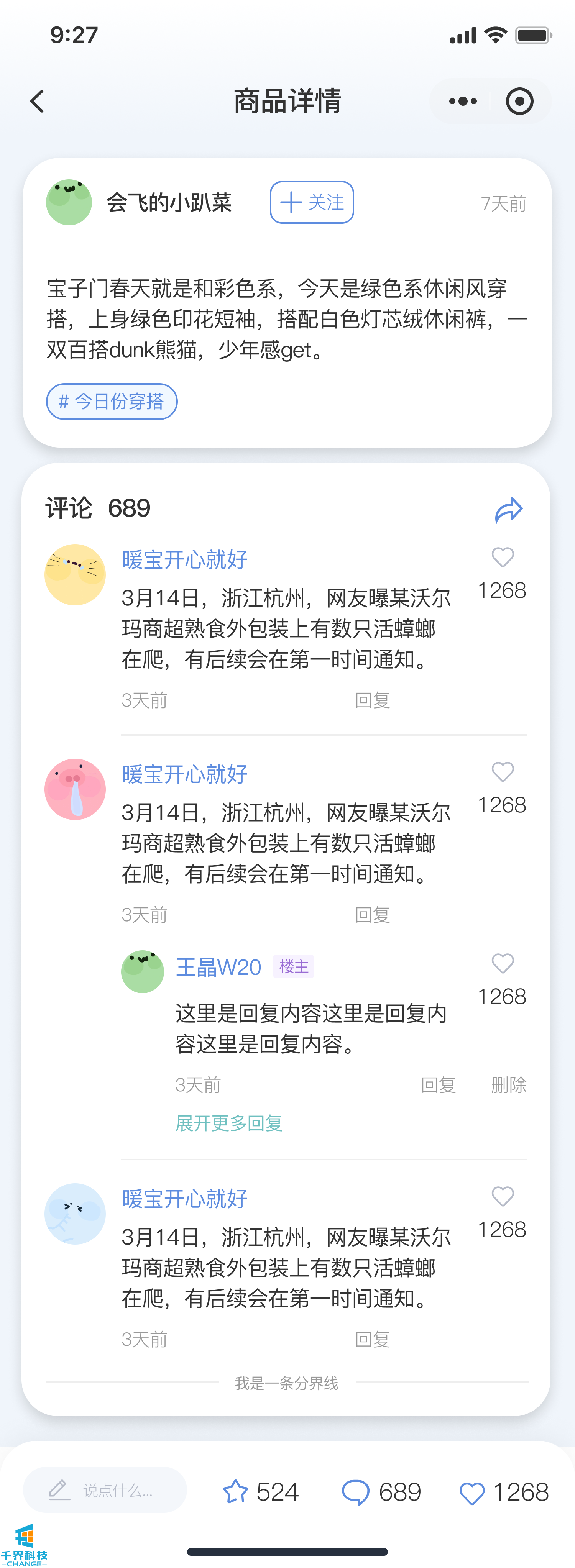Favorite the post using the star icon

[236, 1492]
